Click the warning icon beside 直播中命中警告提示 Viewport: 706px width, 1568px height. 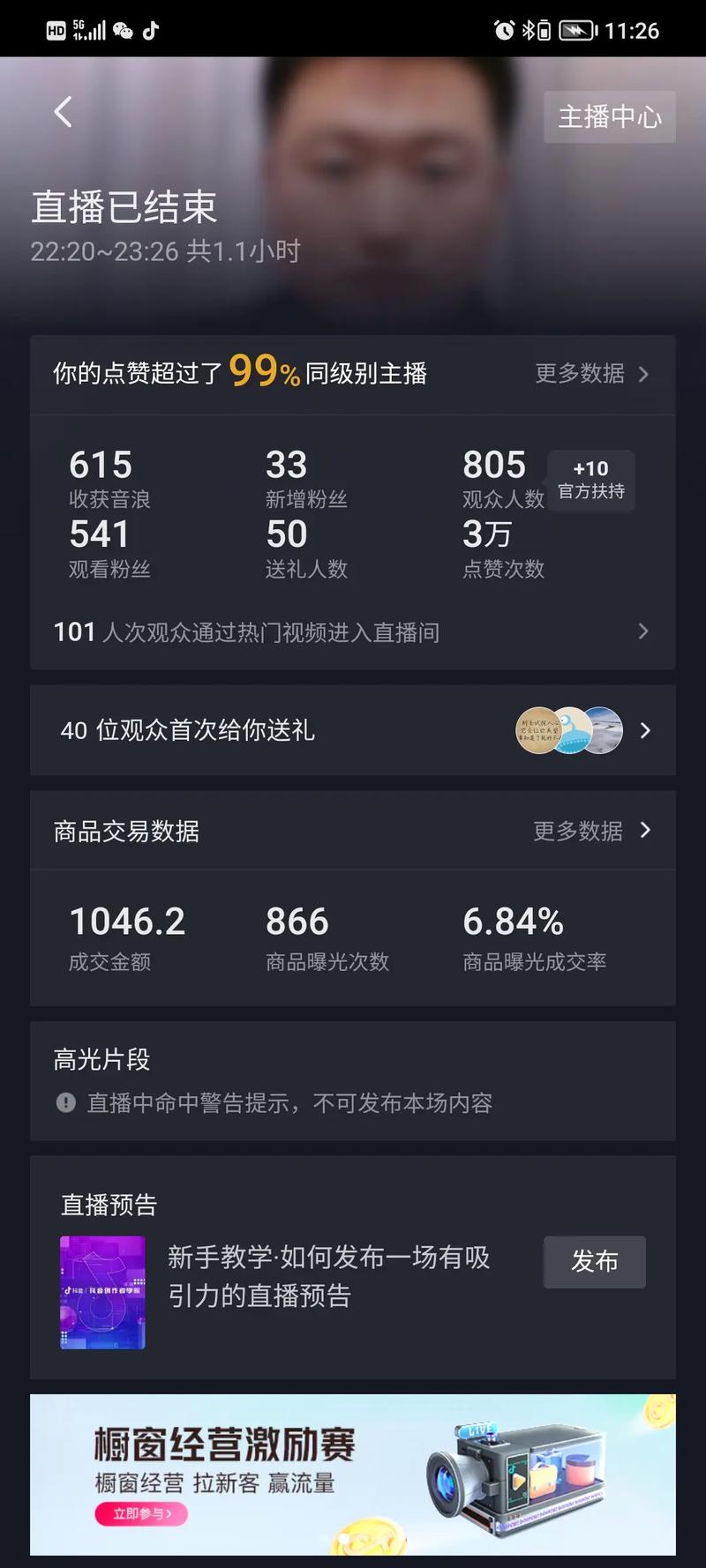65,1103
